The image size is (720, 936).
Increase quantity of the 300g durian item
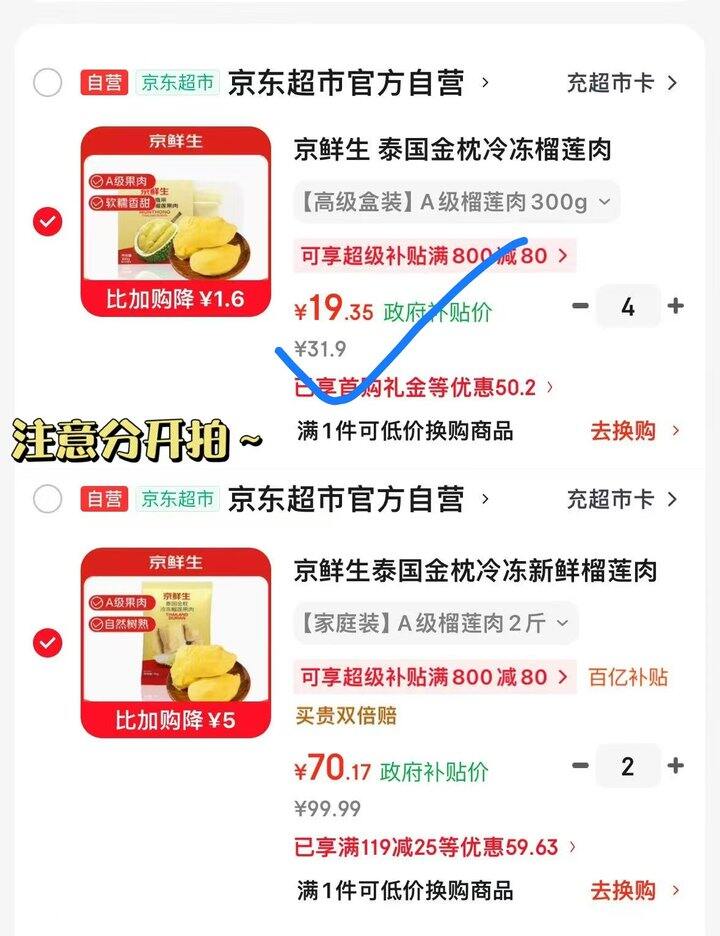pos(676,306)
